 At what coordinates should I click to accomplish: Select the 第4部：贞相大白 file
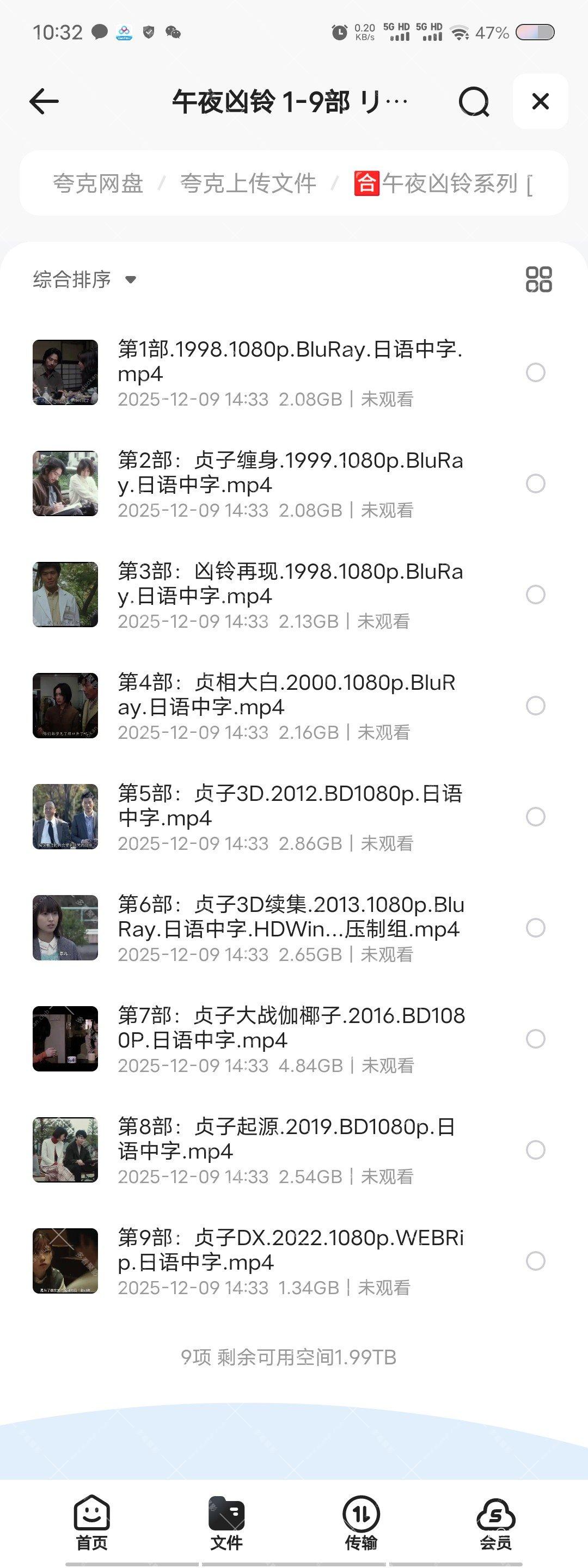click(x=535, y=706)
